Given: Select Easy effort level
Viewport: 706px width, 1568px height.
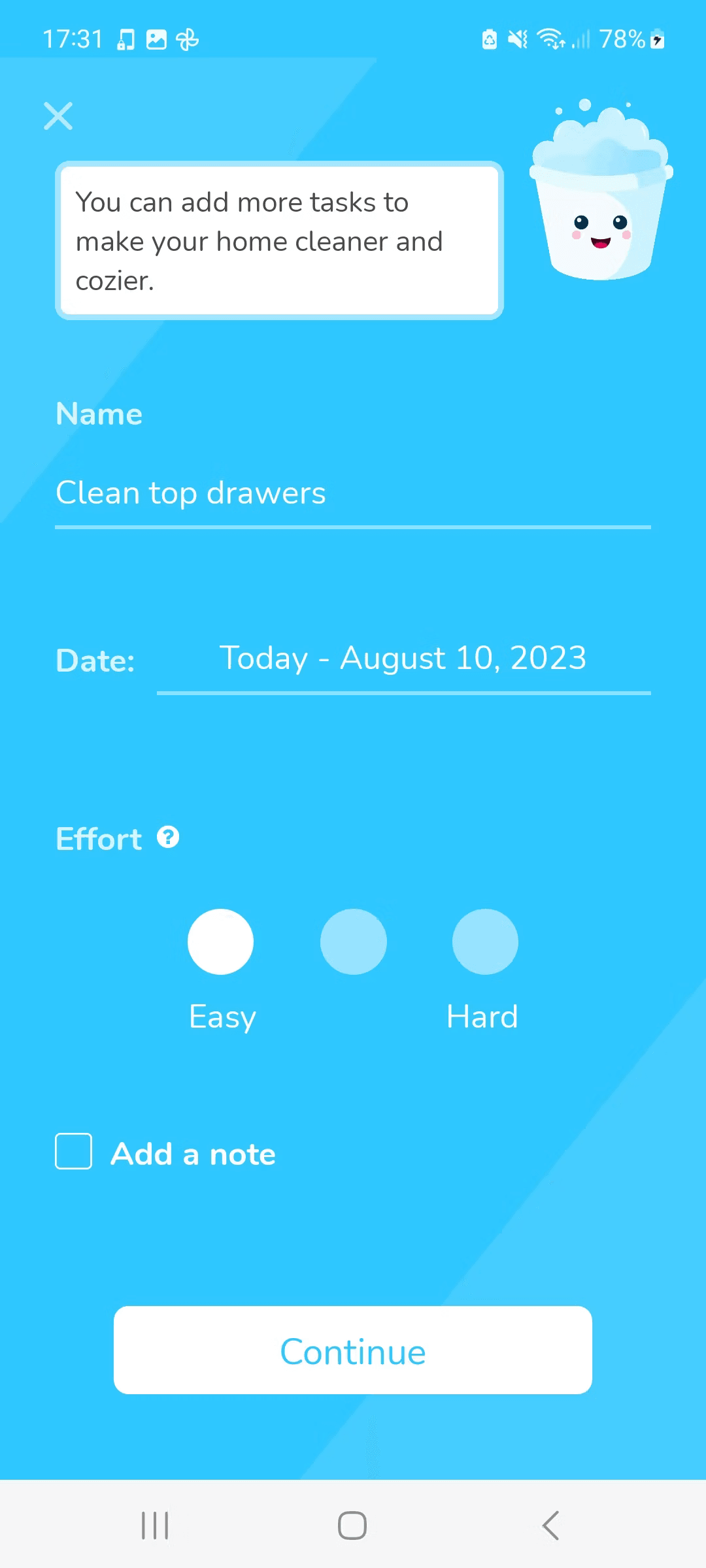Looking at the screenshot, I should point(220,941).
